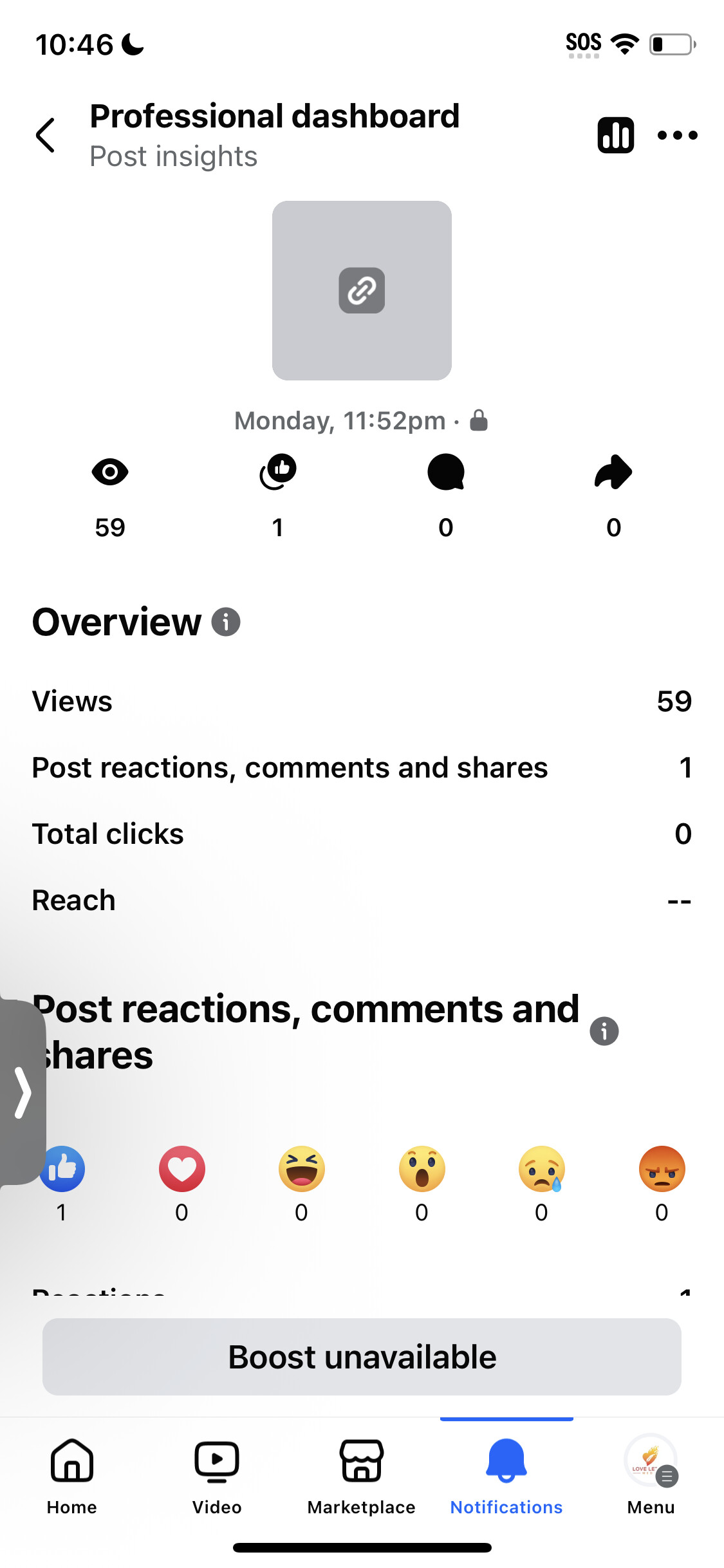
Task: Open the link post thumbnail
Action: (x=362, y=290)
